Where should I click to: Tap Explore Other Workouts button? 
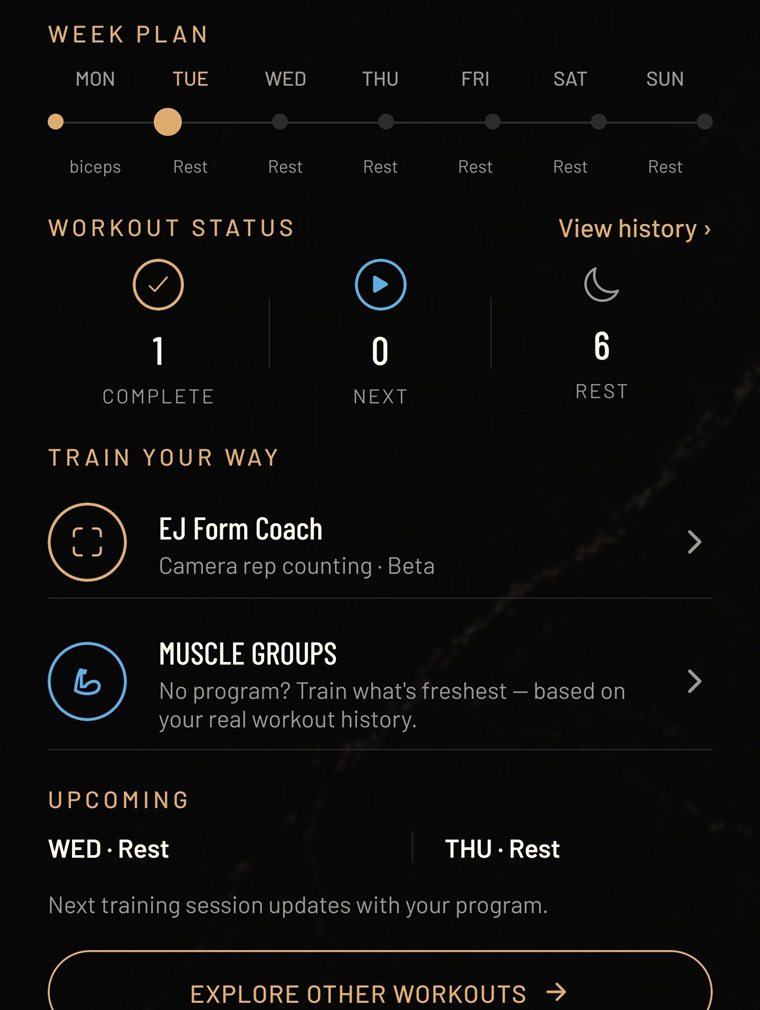point(380,984)
